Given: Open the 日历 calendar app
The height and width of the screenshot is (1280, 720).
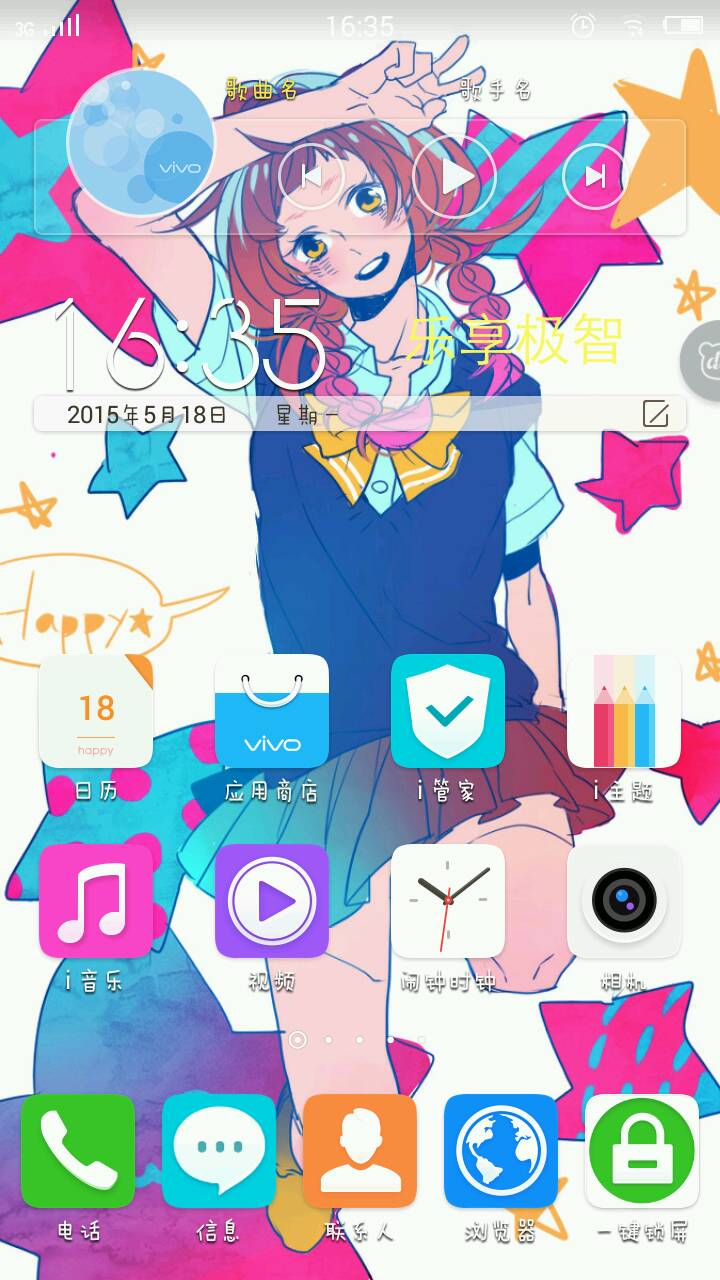Looking at the screenshot, I should click(x=96, y=711).
